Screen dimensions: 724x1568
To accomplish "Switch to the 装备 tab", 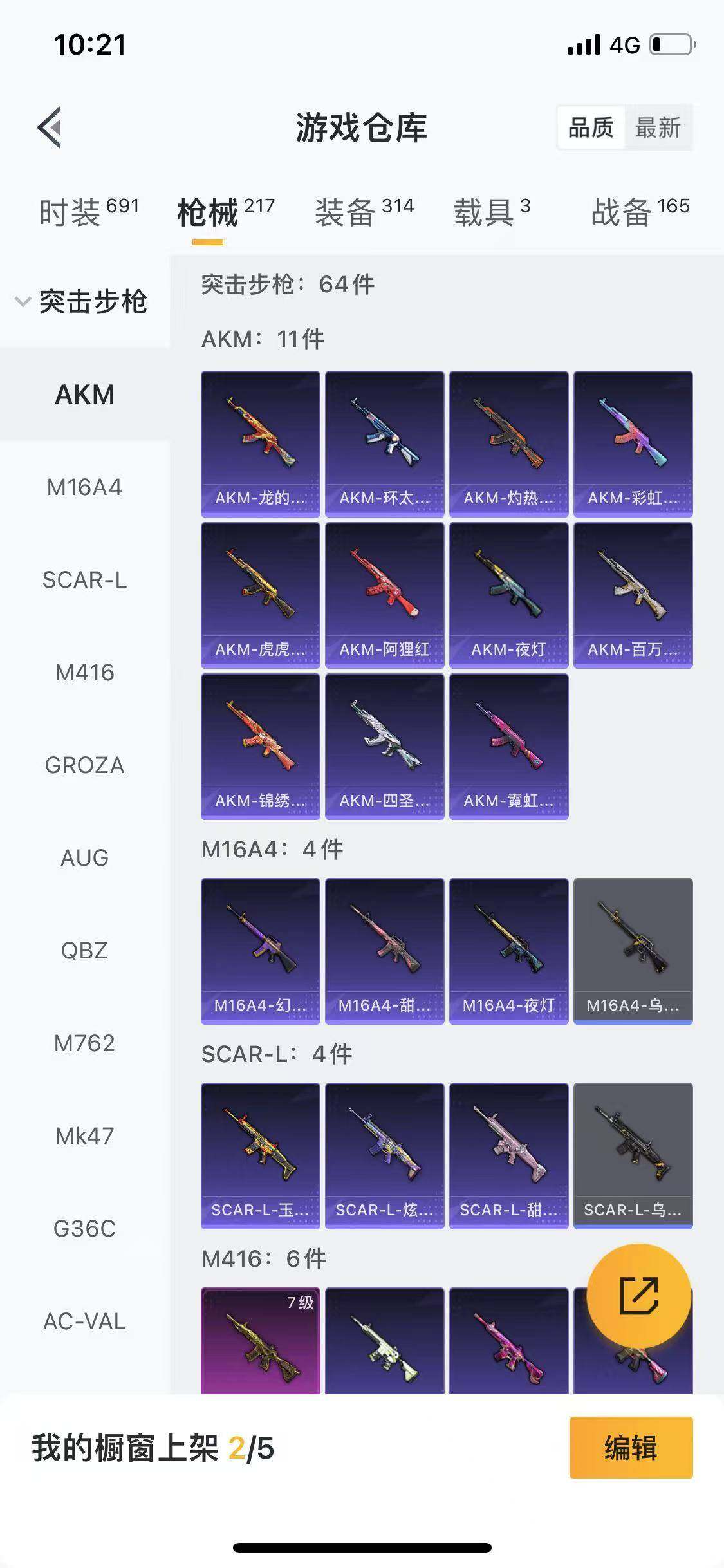I will coord(364,211).
